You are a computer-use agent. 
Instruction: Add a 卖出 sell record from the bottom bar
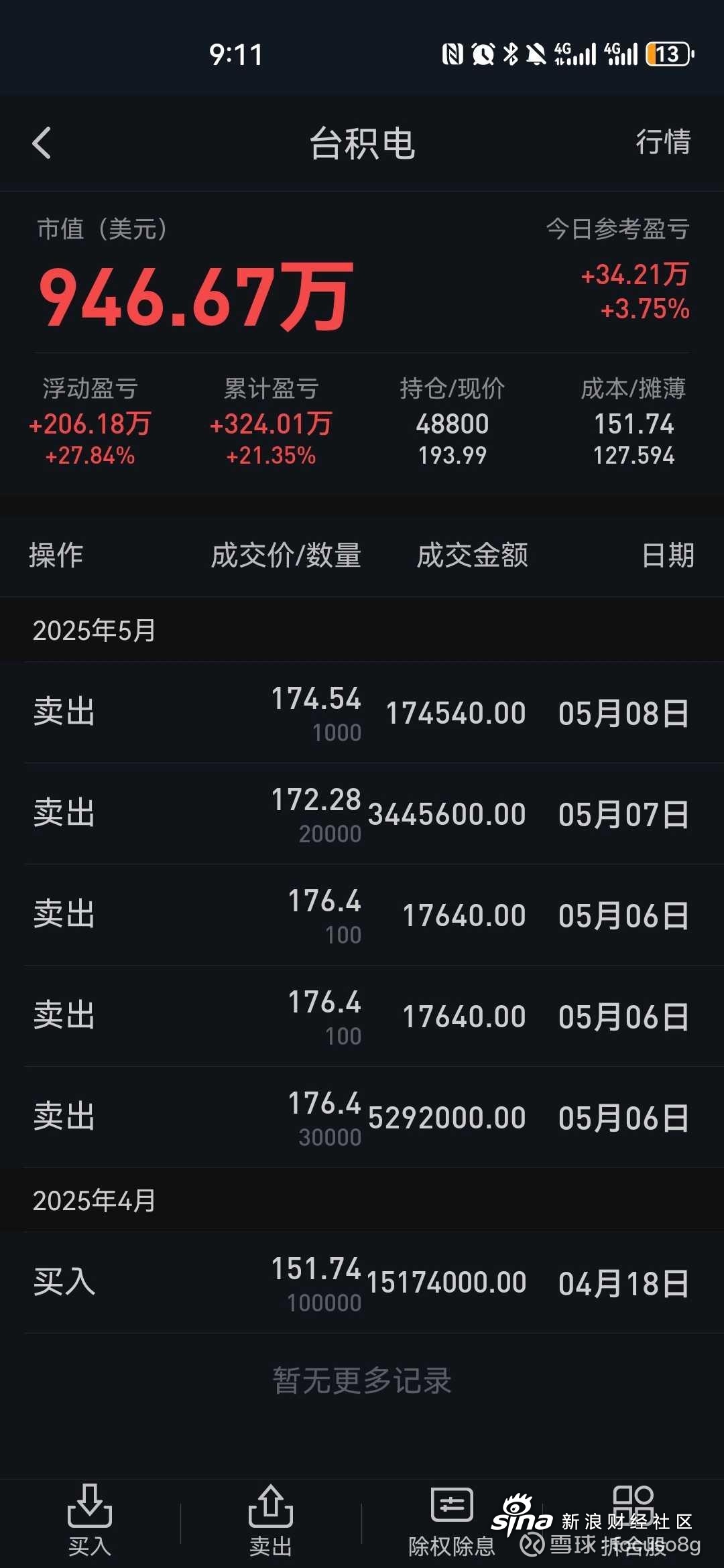[x=271, y=1520]
